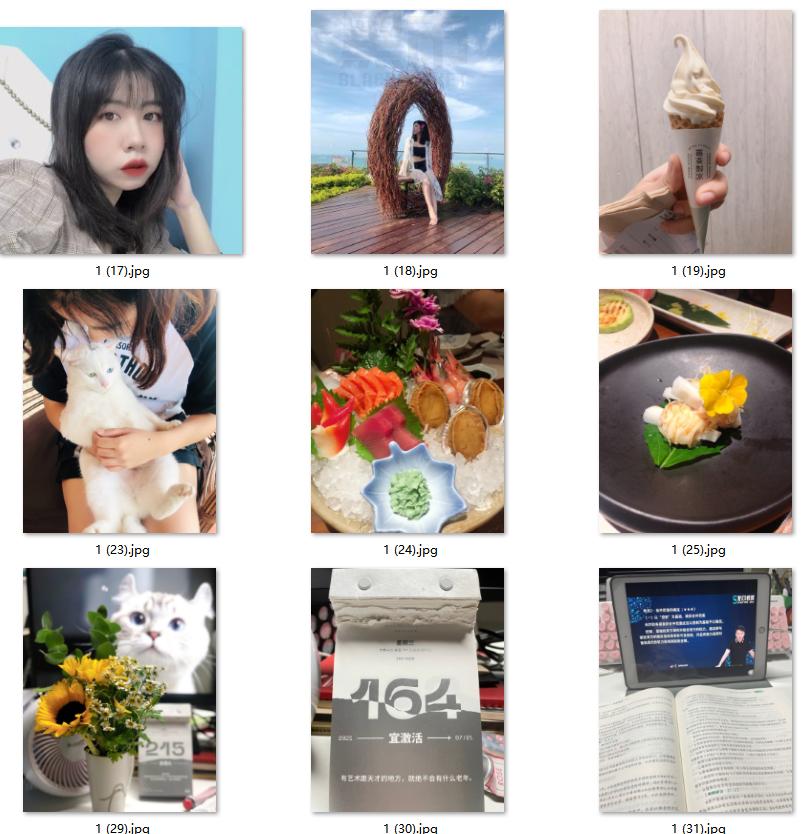Open the image file 1 (18).jpg
Image resolution: width=809 pixels, height=834 pixels.
[x=408, y=132]
